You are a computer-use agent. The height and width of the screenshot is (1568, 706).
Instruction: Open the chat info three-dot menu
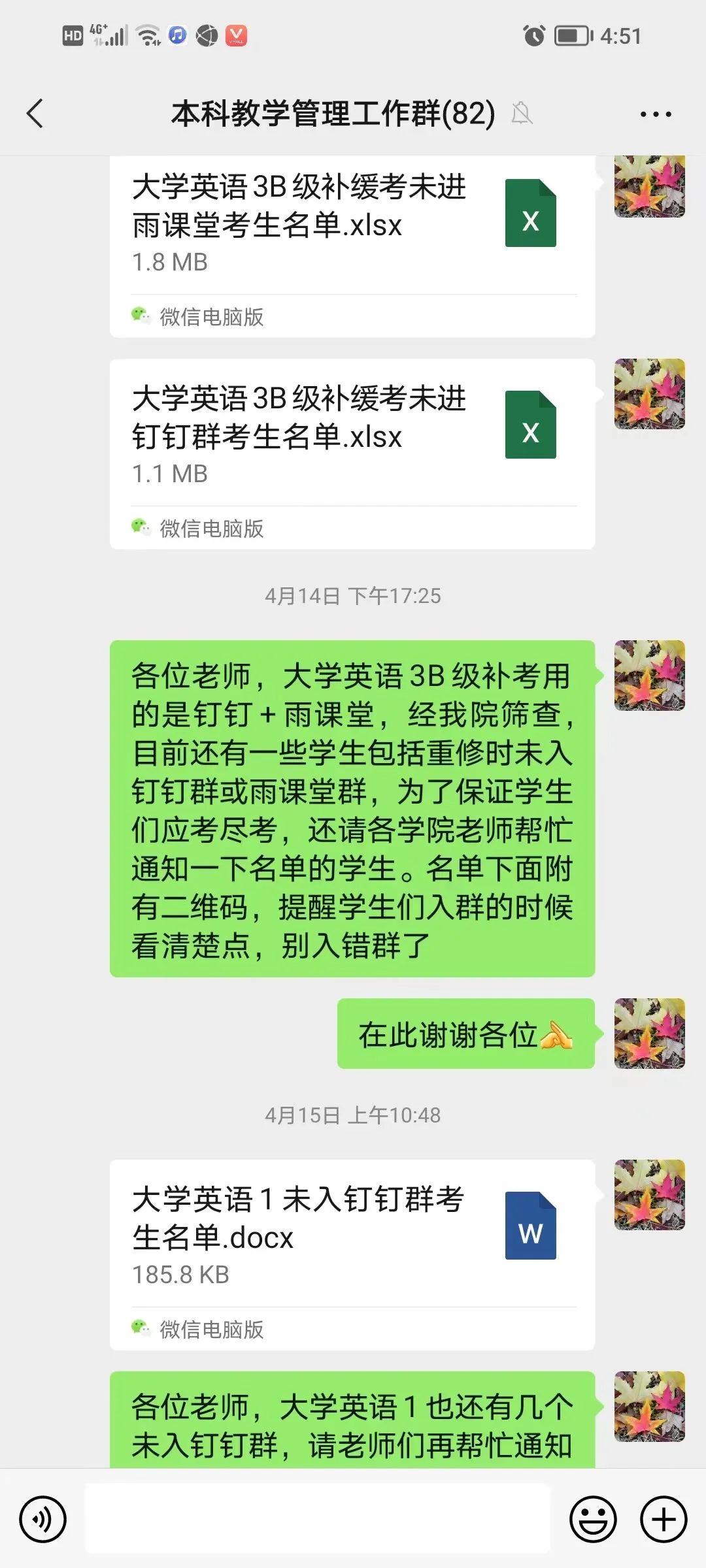tap(655, 114)
